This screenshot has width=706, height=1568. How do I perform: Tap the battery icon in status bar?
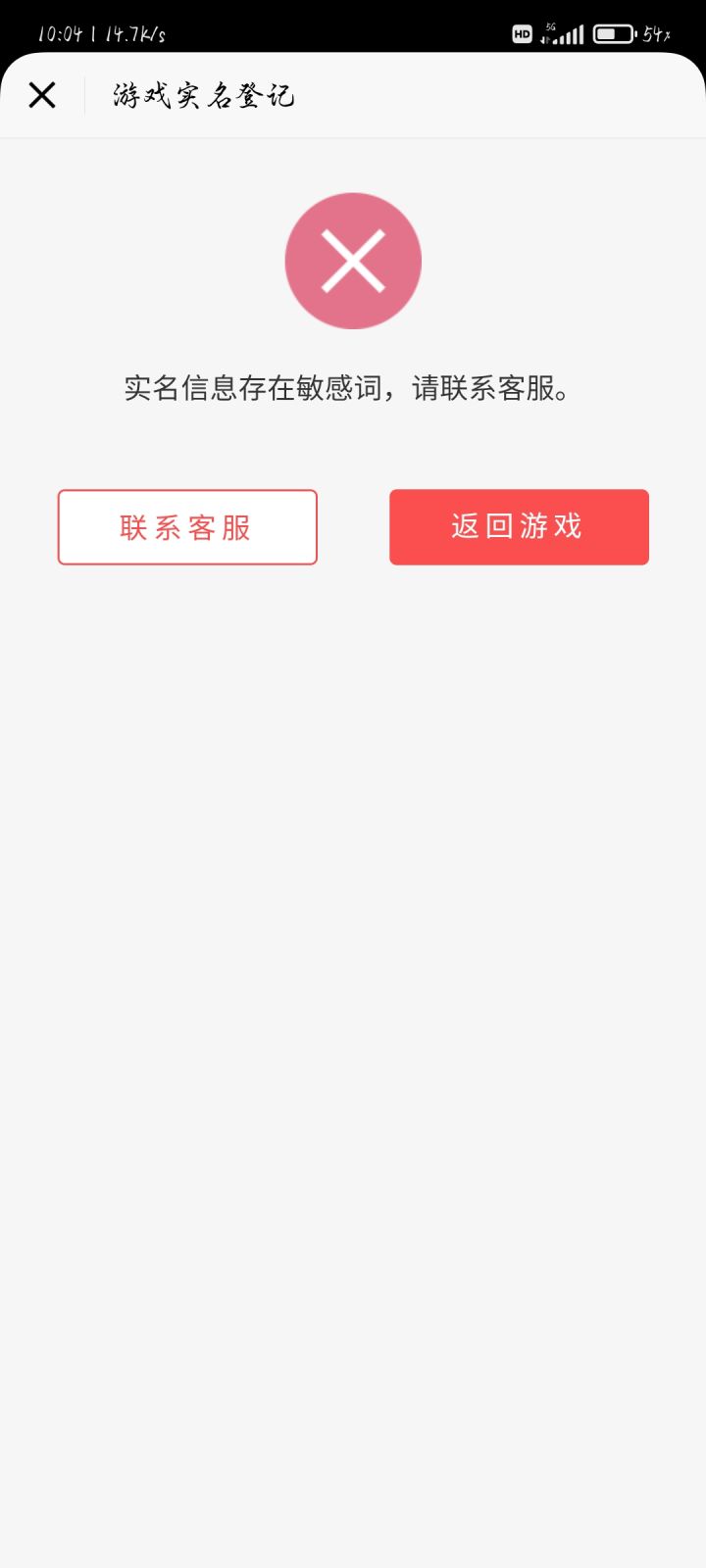click(x=615, y=32)
